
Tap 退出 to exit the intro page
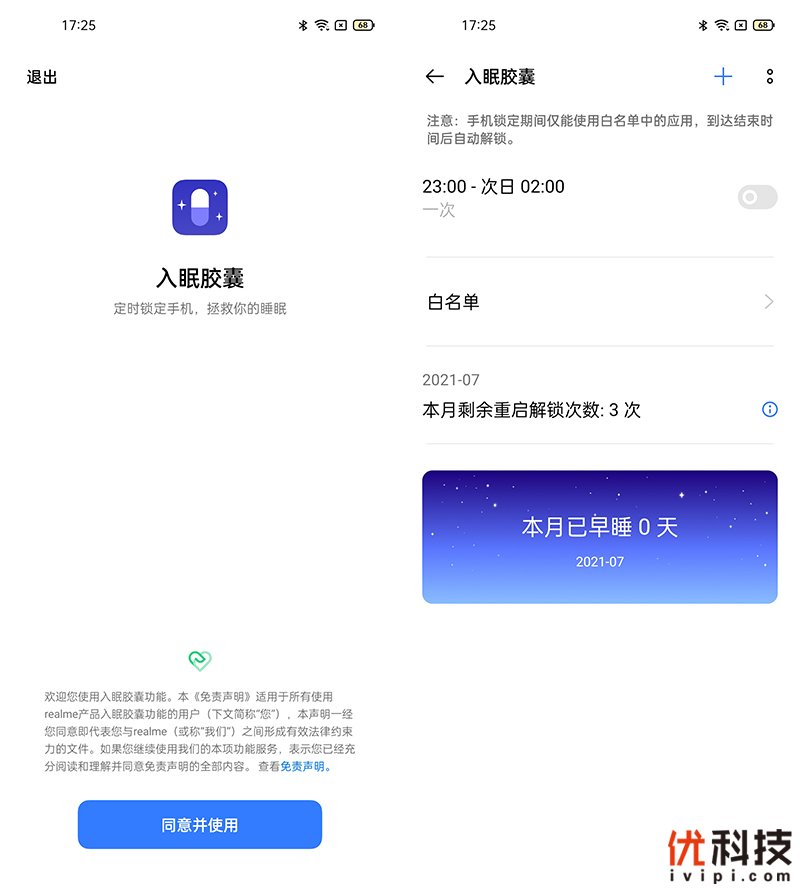42,77
